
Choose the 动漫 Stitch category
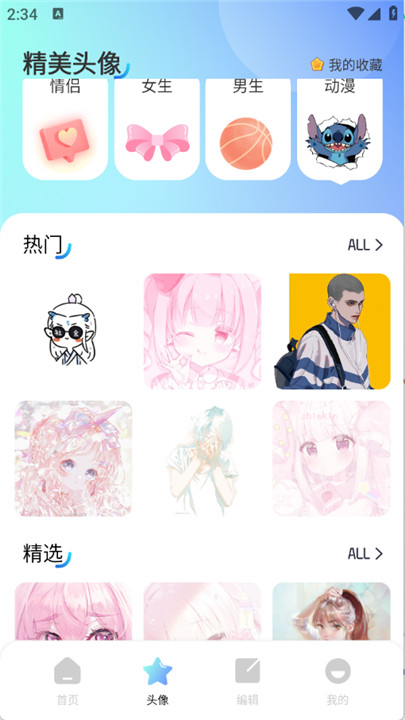pos(340,129)
